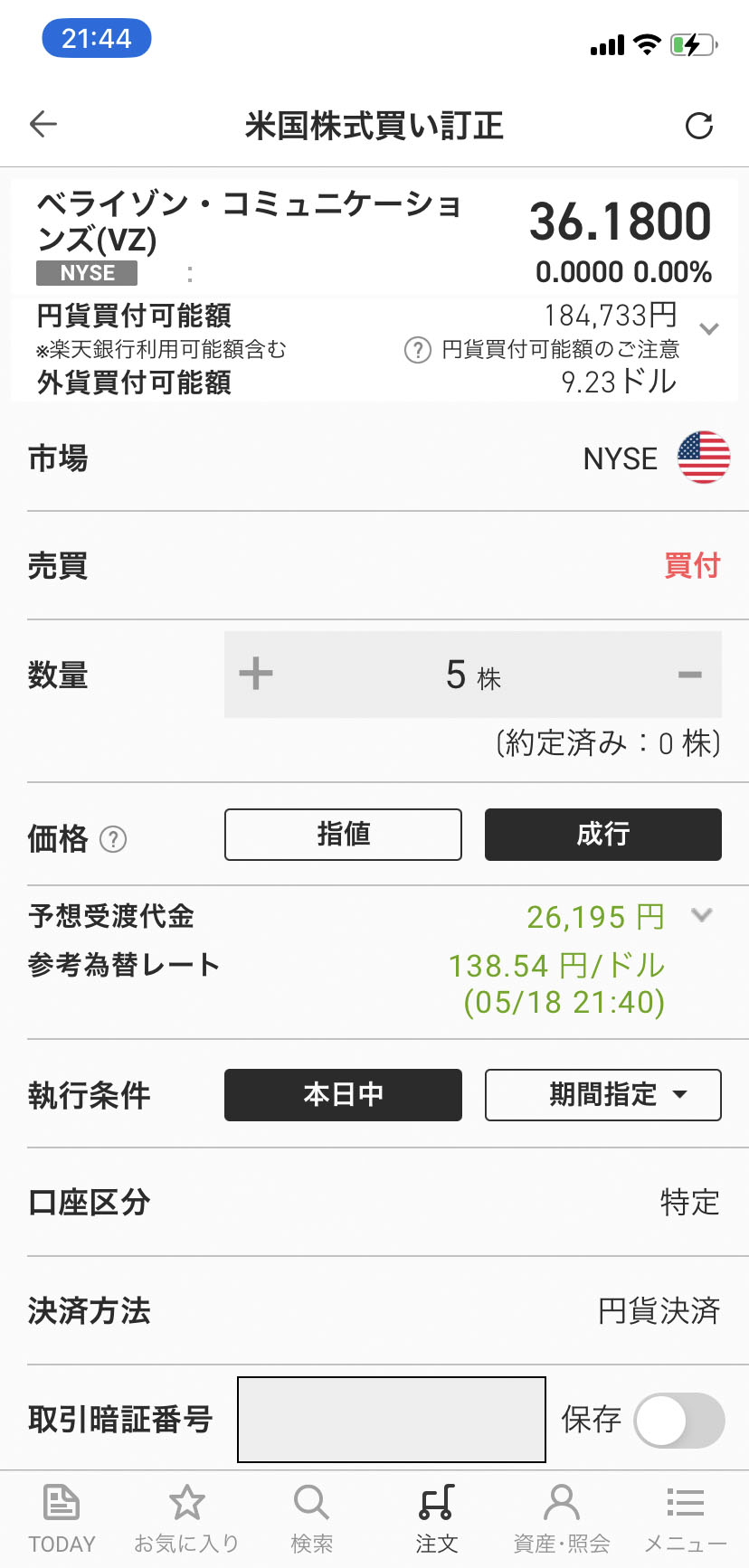The height and width of the screenshot is (1568, 749).
Task: Expand the 円貨買付可能額 details chevron
Action: (x=710, y=329)
